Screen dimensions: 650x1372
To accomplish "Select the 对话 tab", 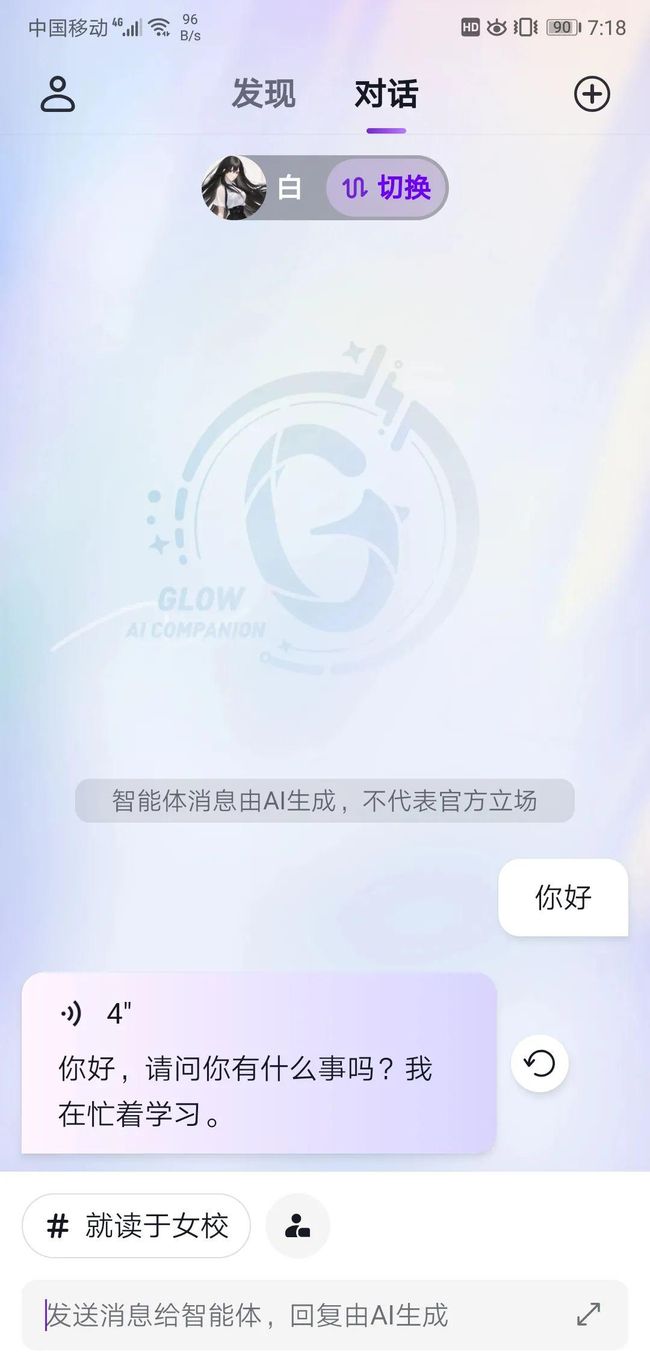I will [386, 94].
